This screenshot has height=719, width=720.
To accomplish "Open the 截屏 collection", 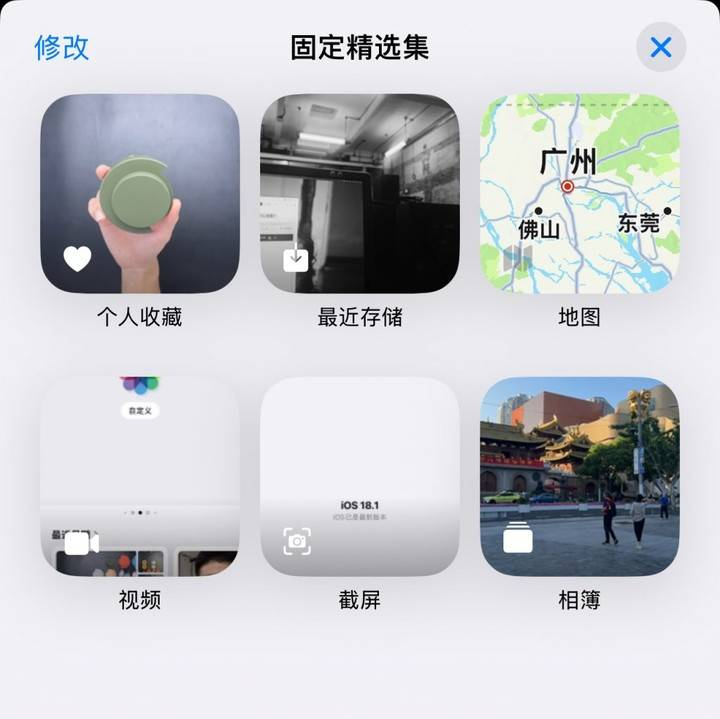I will click(360, 477).
